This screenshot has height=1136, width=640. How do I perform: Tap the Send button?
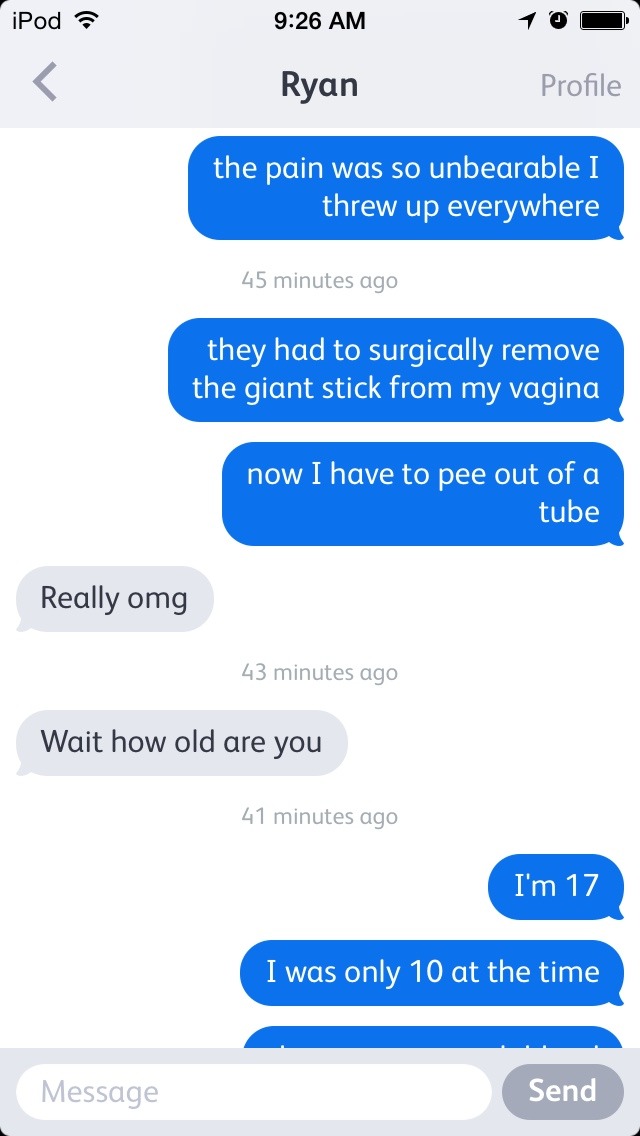[562, 1090]
